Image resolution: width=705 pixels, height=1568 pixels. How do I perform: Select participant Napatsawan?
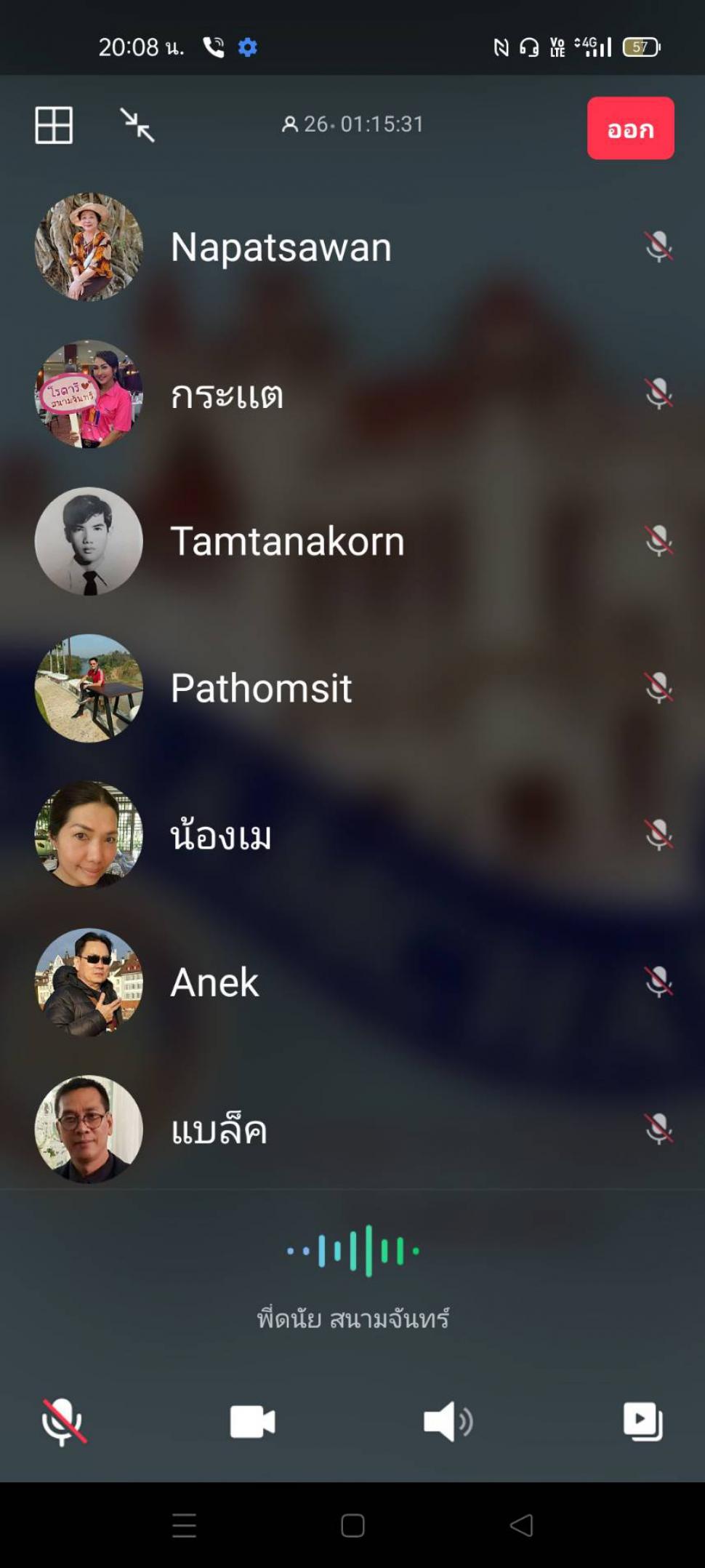(x=352, y=247)
